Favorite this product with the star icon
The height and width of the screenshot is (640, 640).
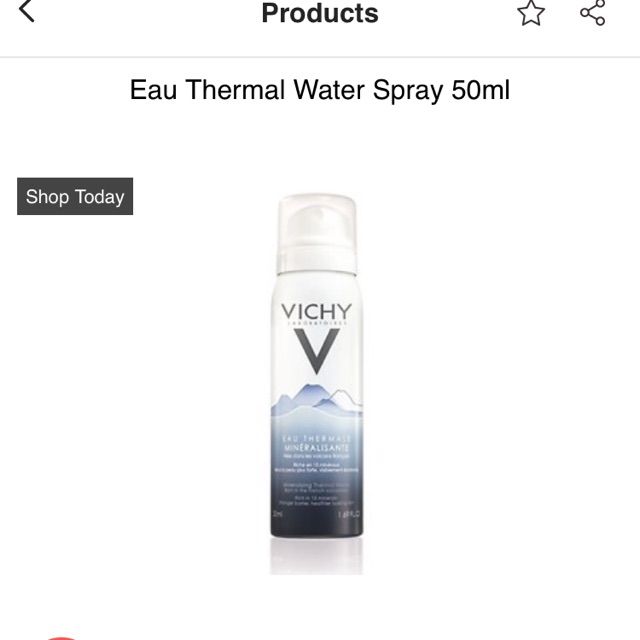click(530, 13)
